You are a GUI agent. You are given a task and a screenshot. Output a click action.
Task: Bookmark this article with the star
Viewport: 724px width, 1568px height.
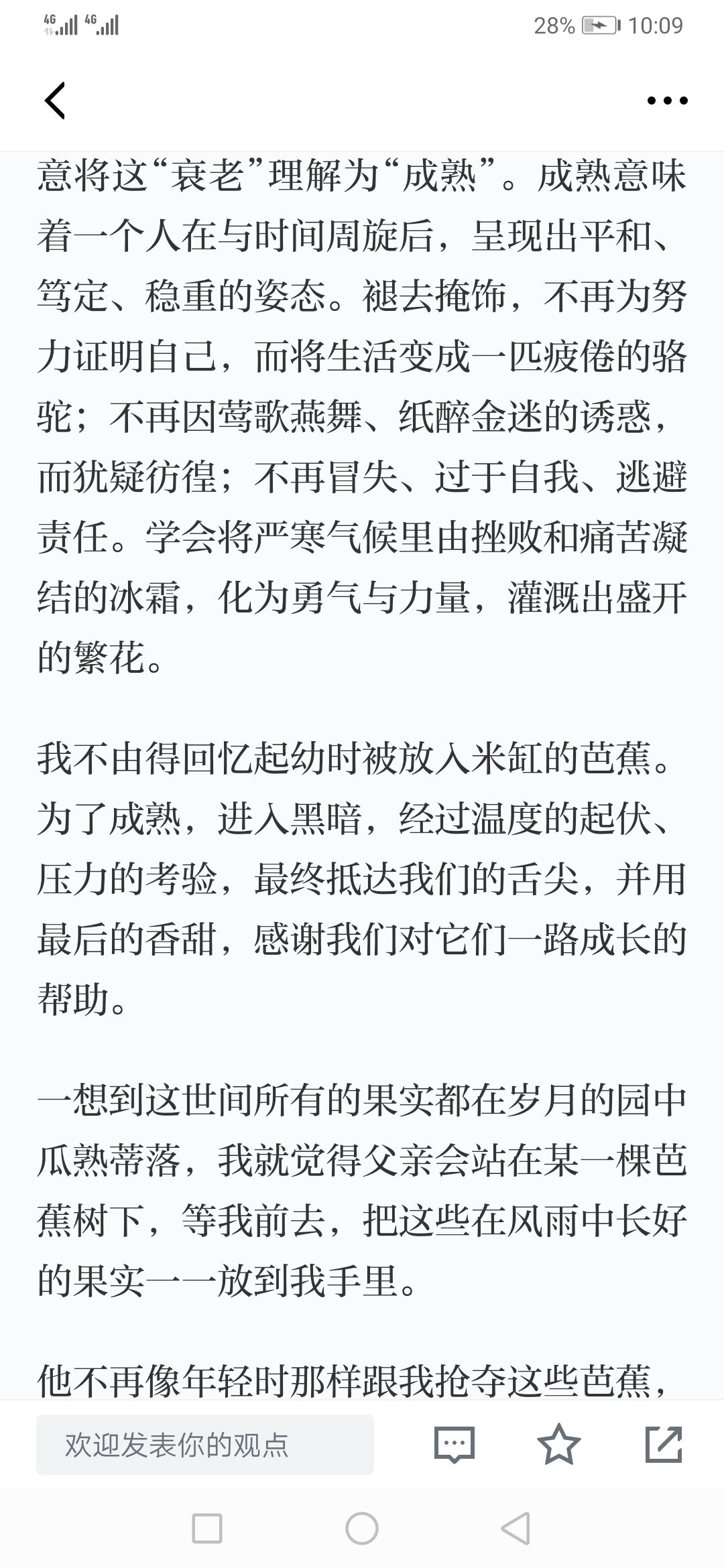[559, 1444]
